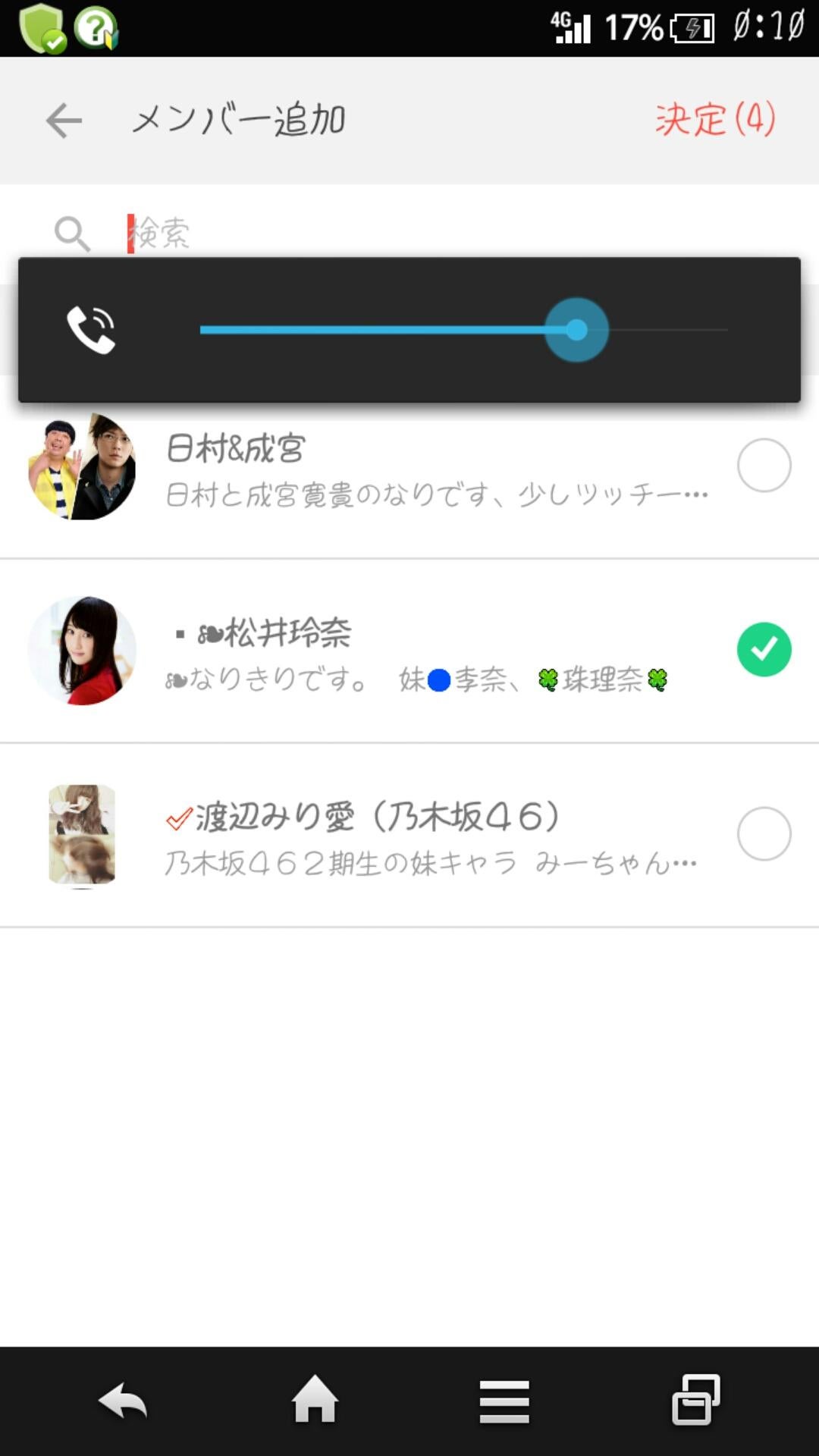Tap the back arrow next to メンバー追加

point(63,119)
